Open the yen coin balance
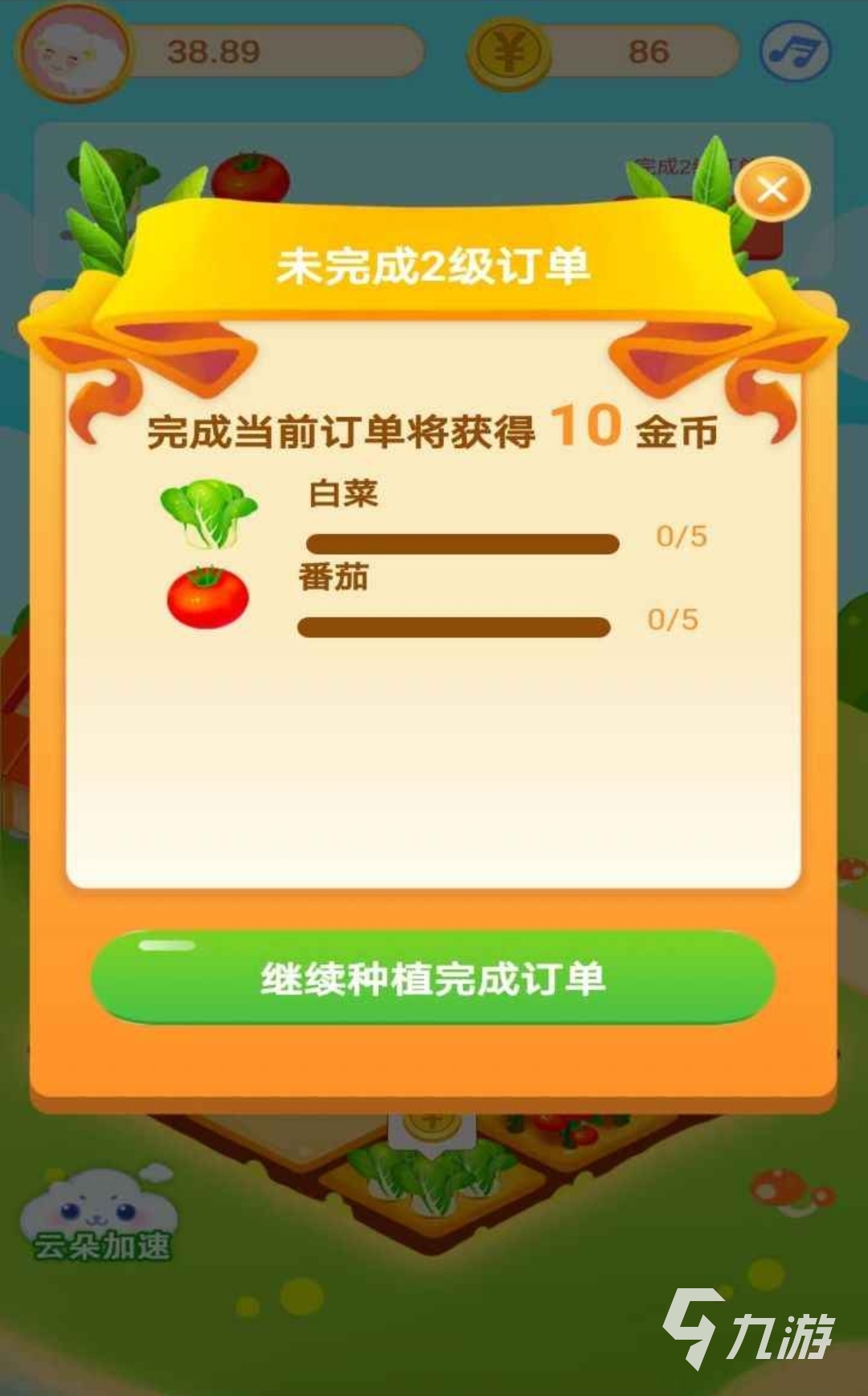This screenshot has width=868, height=1396. pyautogui.click(x=509, y=53)
